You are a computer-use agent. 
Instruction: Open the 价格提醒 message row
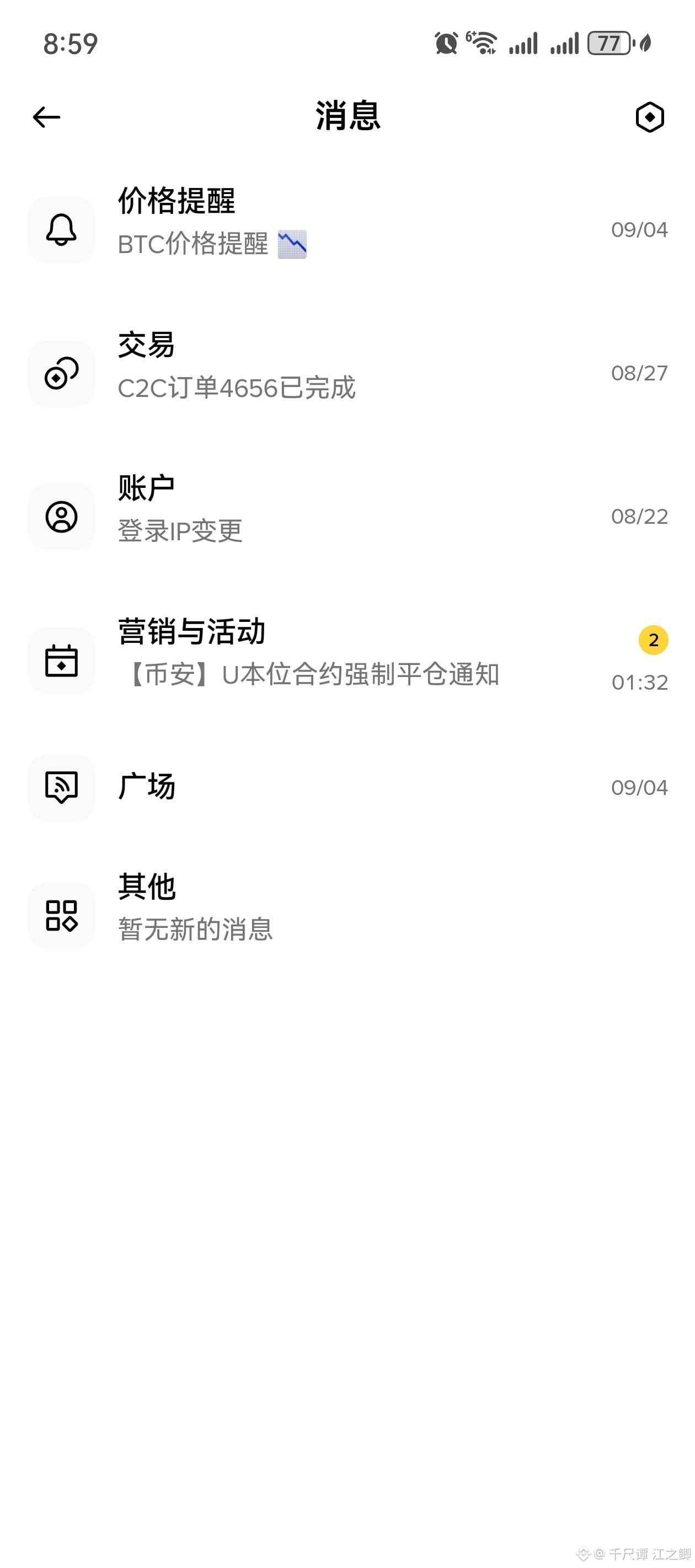click(347, 229)
